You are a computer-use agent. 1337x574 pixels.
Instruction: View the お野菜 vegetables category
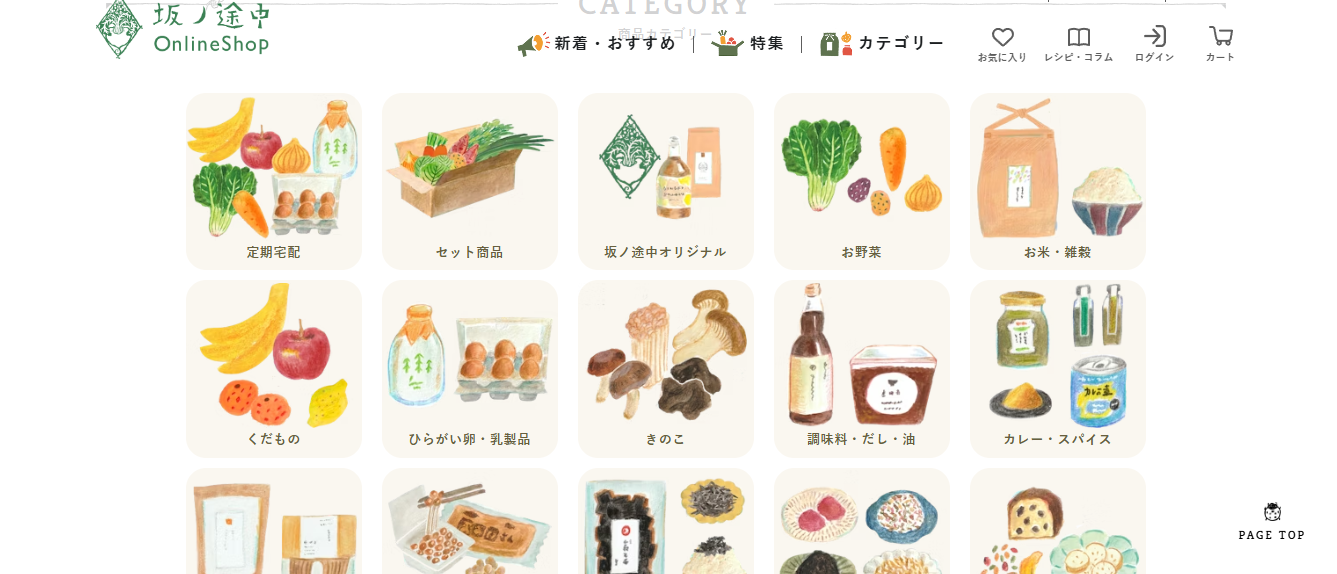(862, 181)
